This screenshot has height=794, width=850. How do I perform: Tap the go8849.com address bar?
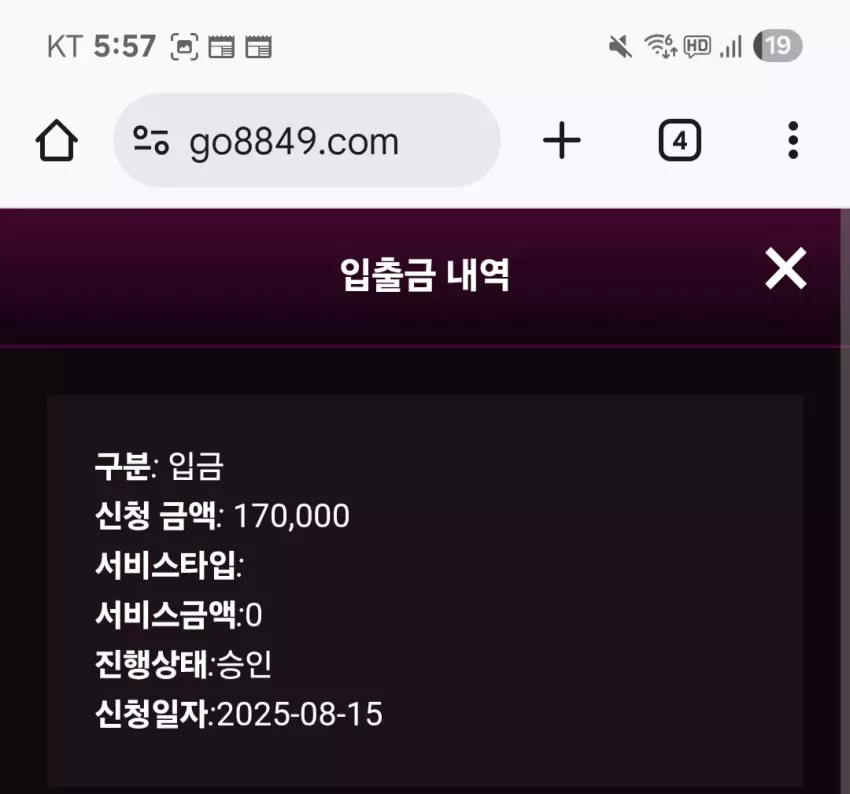click(x=306, y=140)
